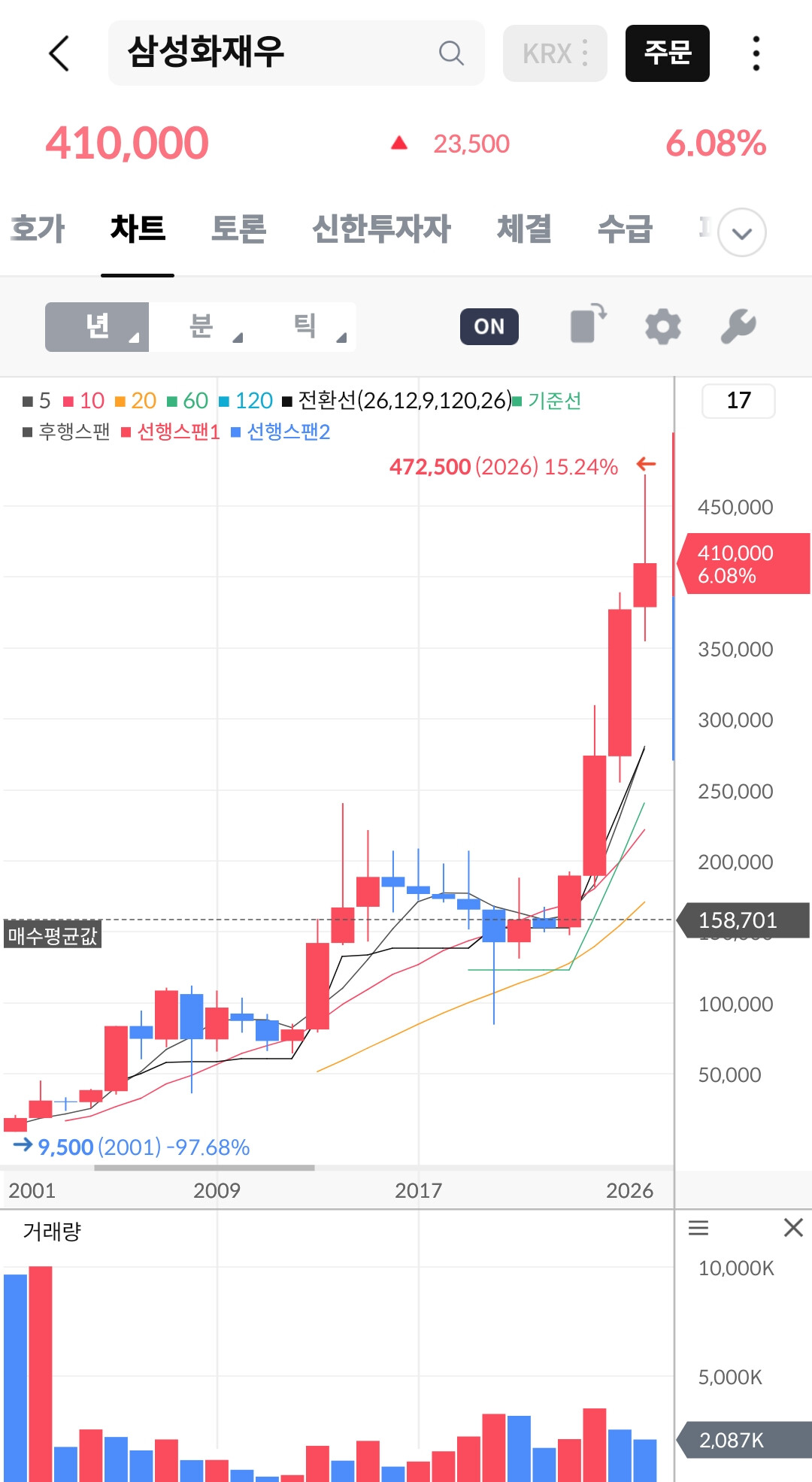Tap the 주문 order button

click(x=667, y=53)
